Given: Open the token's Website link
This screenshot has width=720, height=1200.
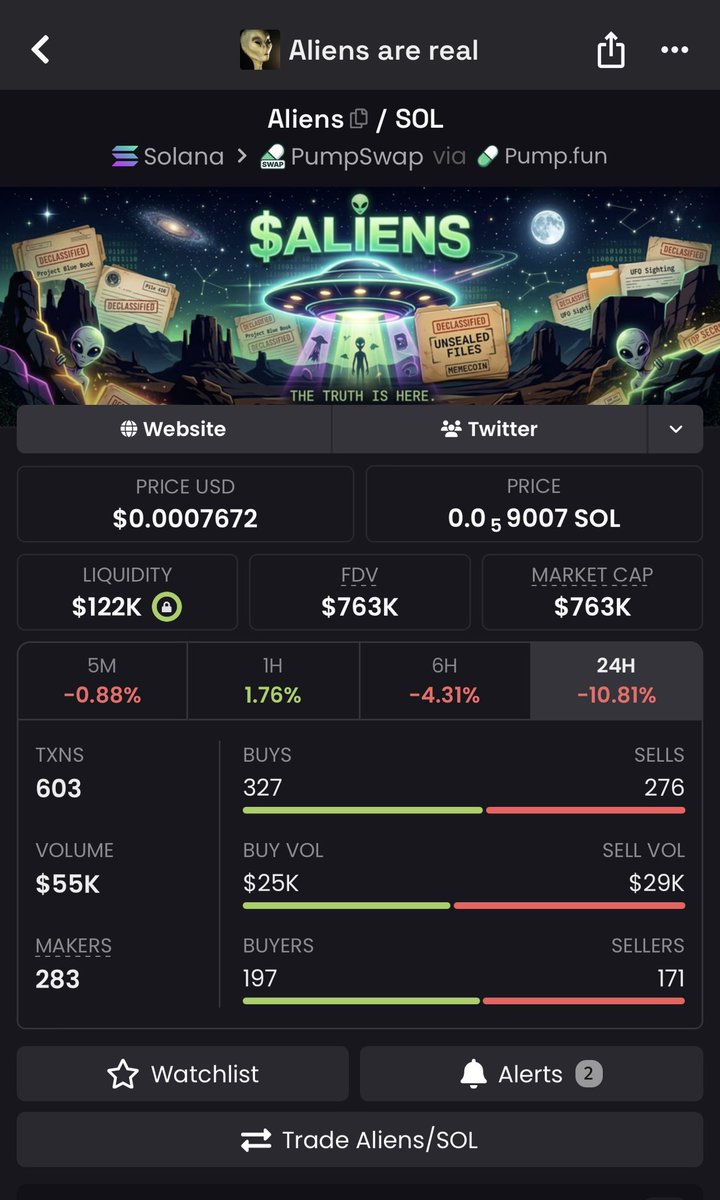Looking at the screenshot, I should [174, 429].
